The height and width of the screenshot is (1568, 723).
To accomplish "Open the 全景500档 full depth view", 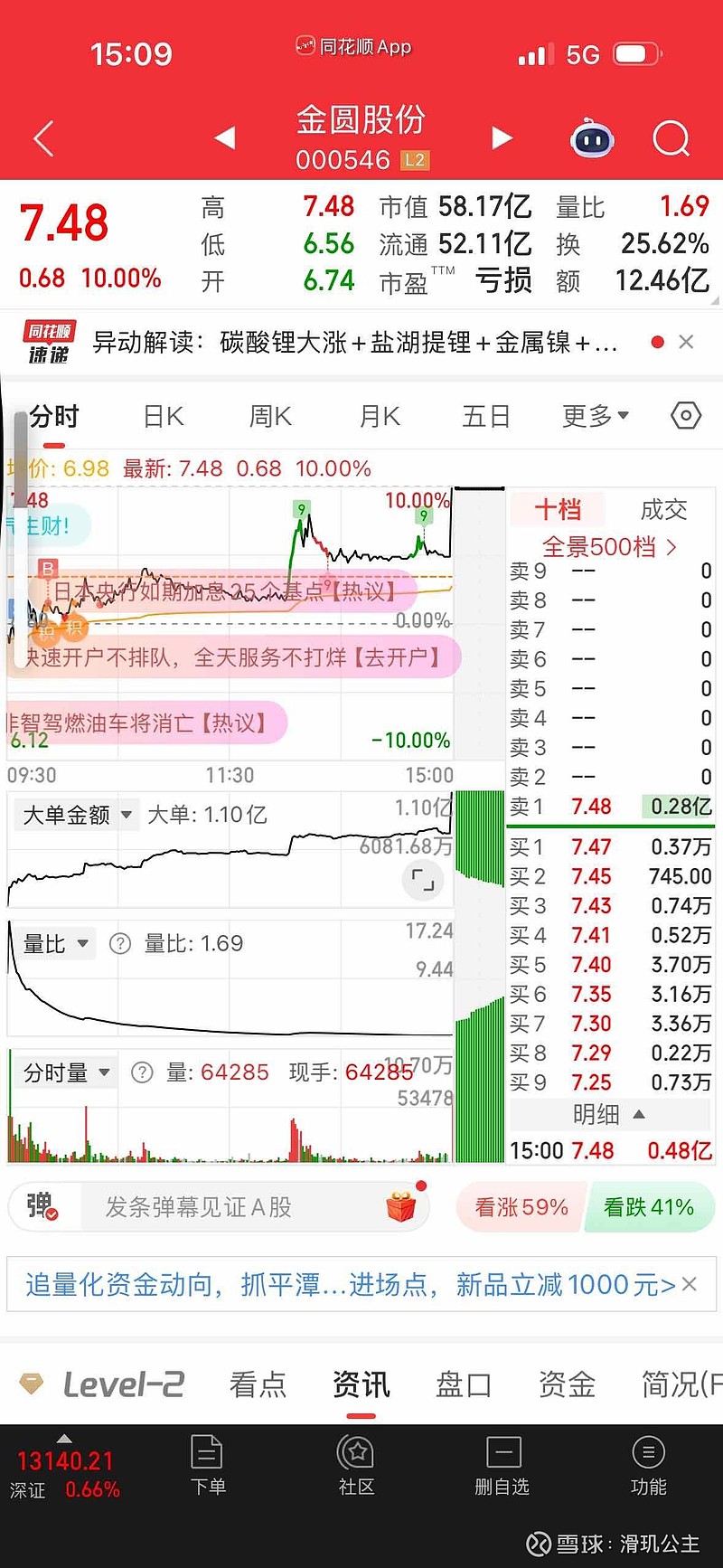I will point(609,546).
